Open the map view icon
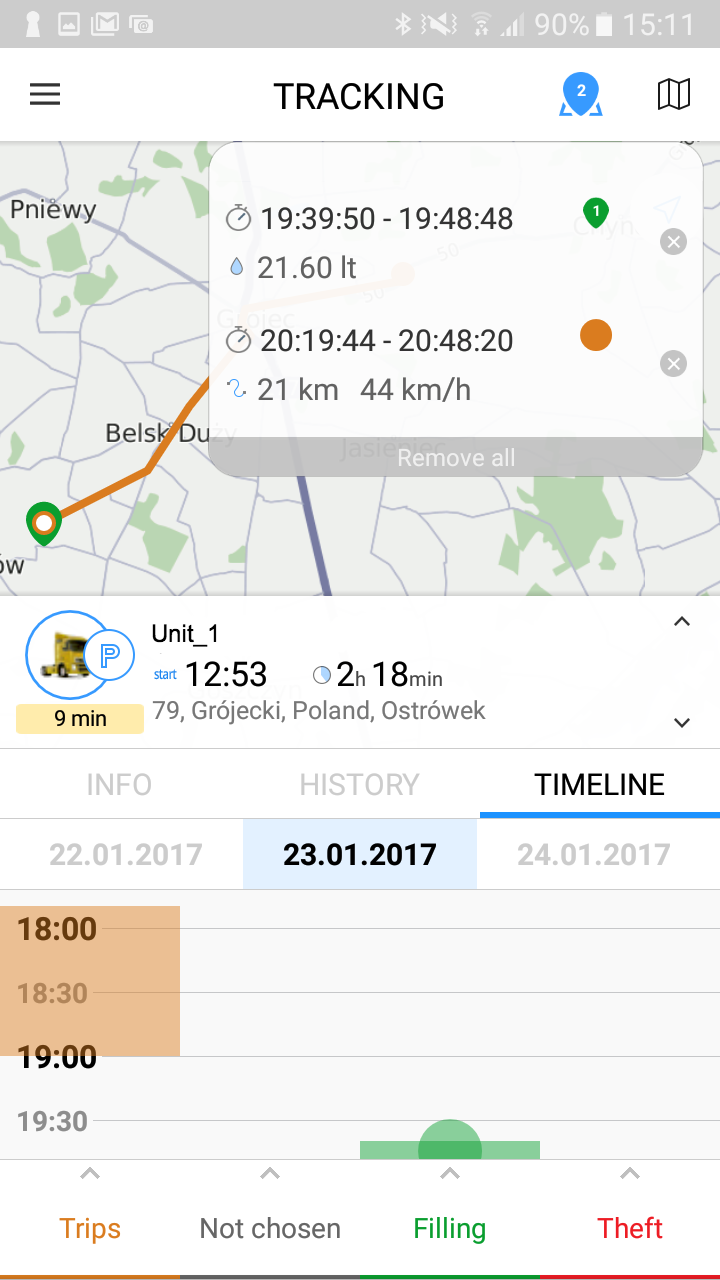Viewport: 720px width, 1280px height. point(673,95)
